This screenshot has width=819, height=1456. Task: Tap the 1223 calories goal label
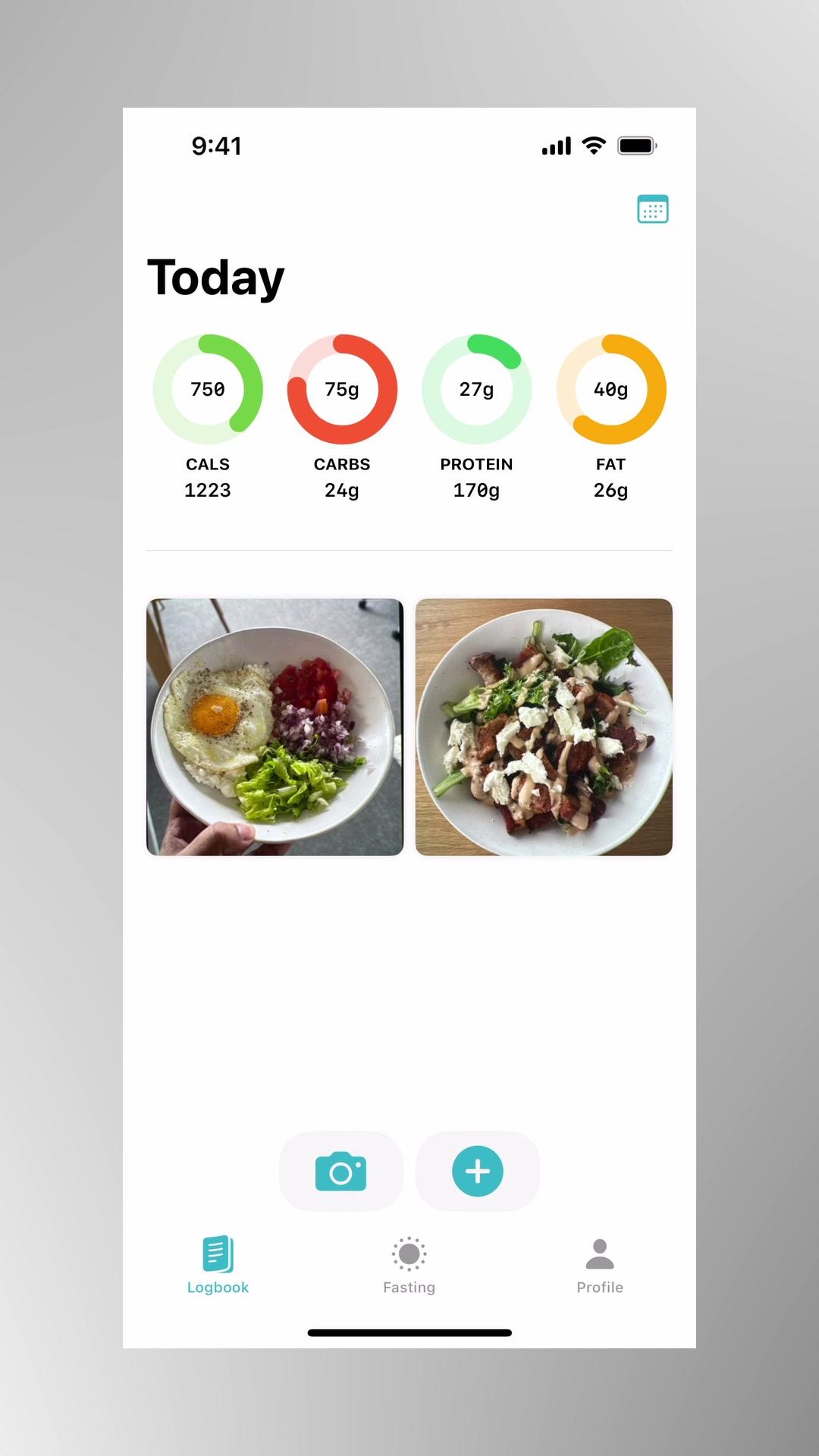tap(209, 490)
